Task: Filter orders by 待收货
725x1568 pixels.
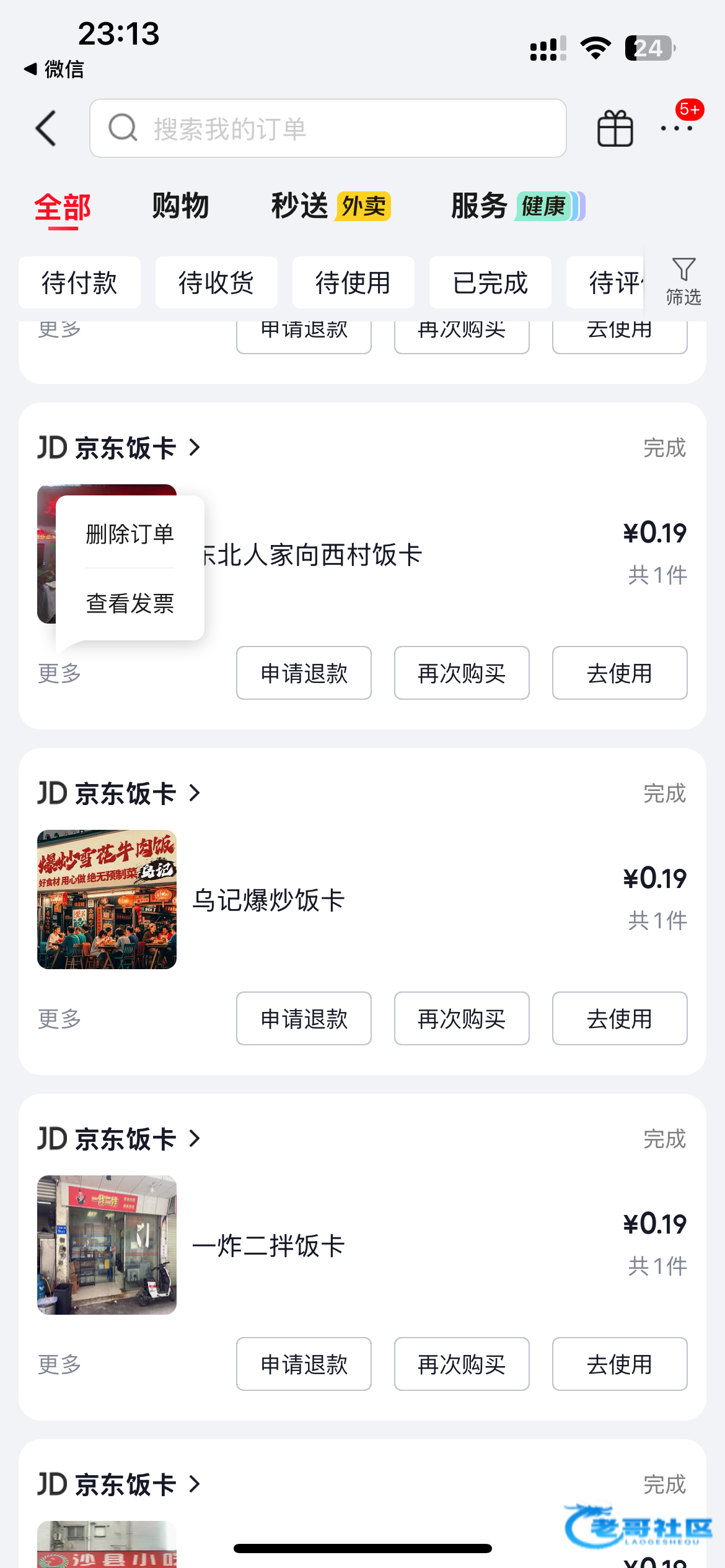Action: click(216, 283)
